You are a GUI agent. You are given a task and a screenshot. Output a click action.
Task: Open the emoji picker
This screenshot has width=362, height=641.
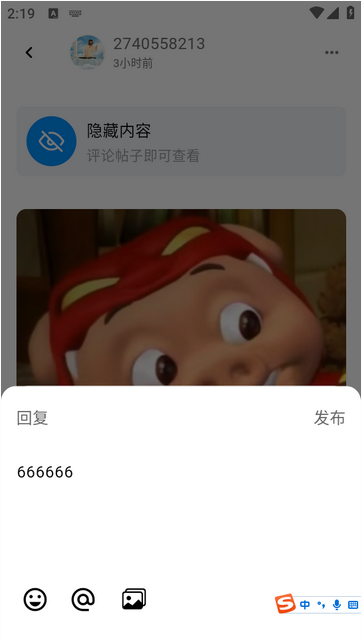coord(35,600)
